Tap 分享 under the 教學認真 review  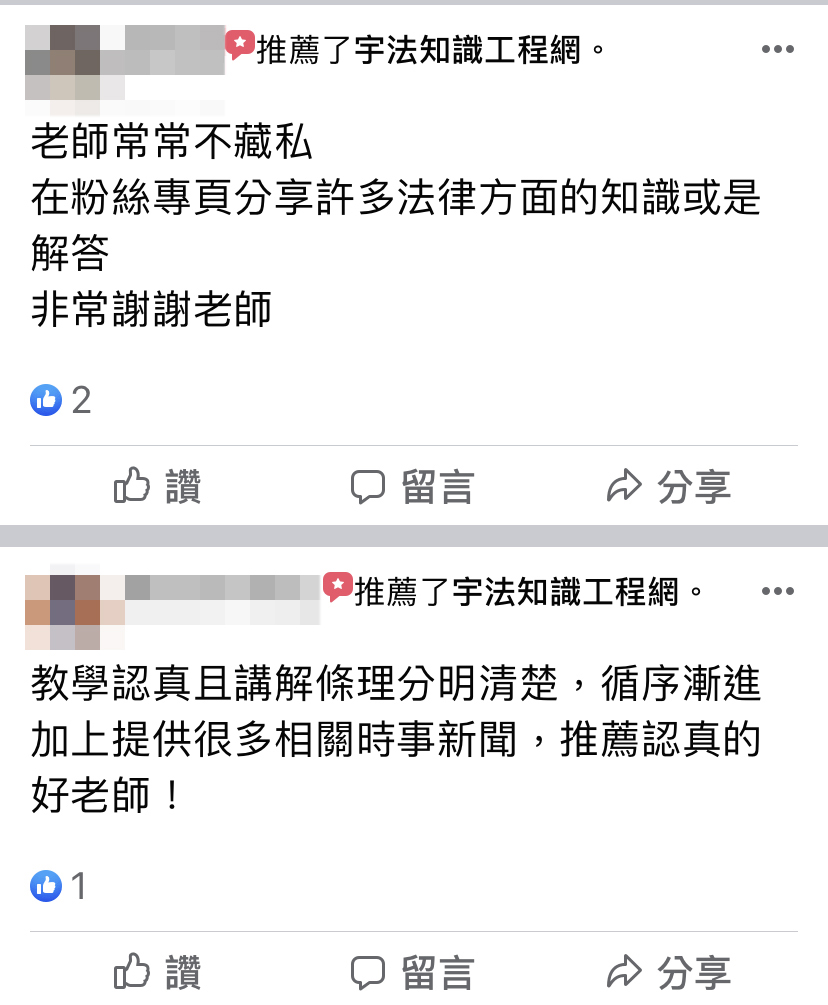[x=669, y=971]
